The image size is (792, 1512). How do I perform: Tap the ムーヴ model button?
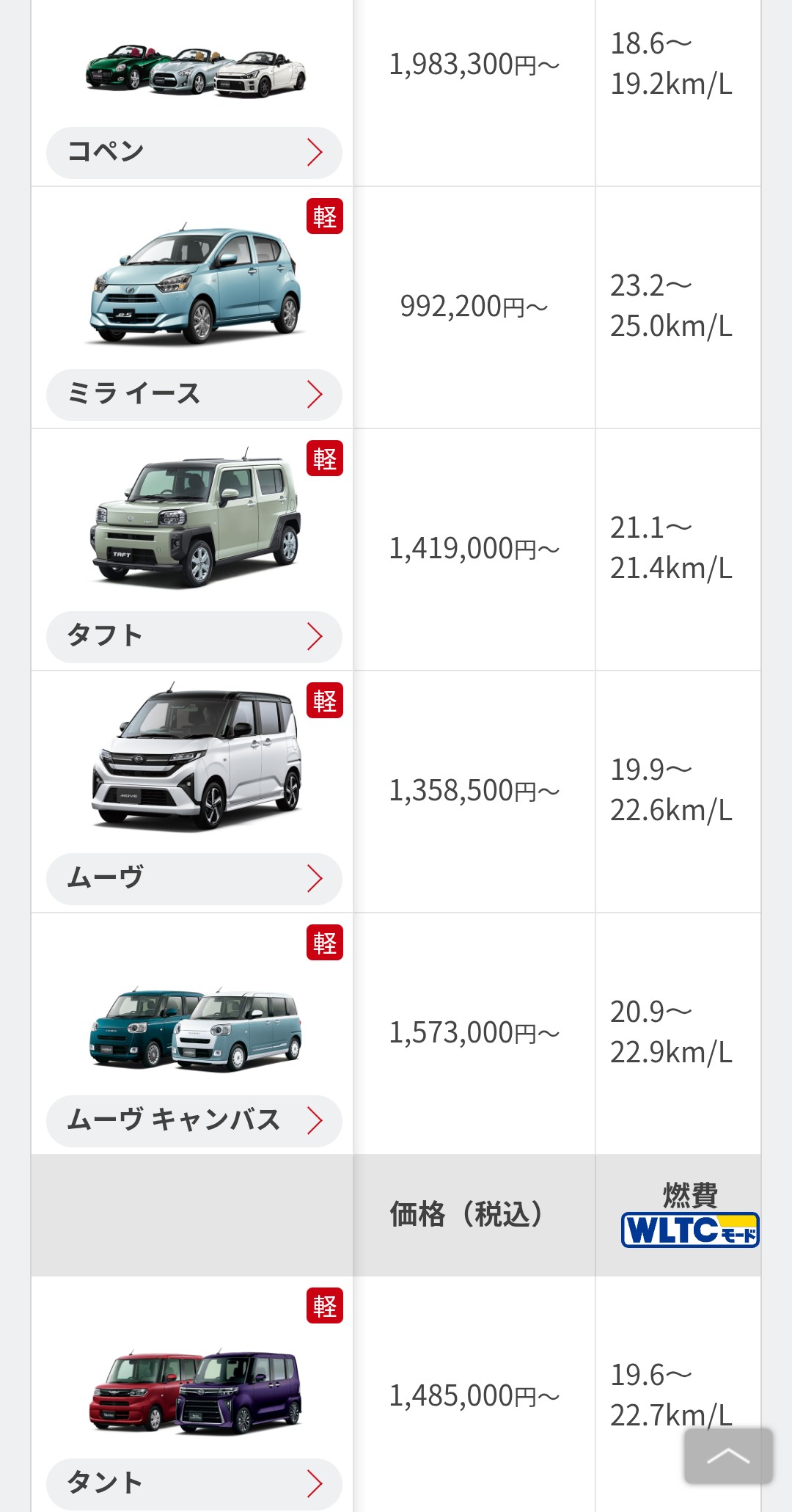click(x=194, y=879)
